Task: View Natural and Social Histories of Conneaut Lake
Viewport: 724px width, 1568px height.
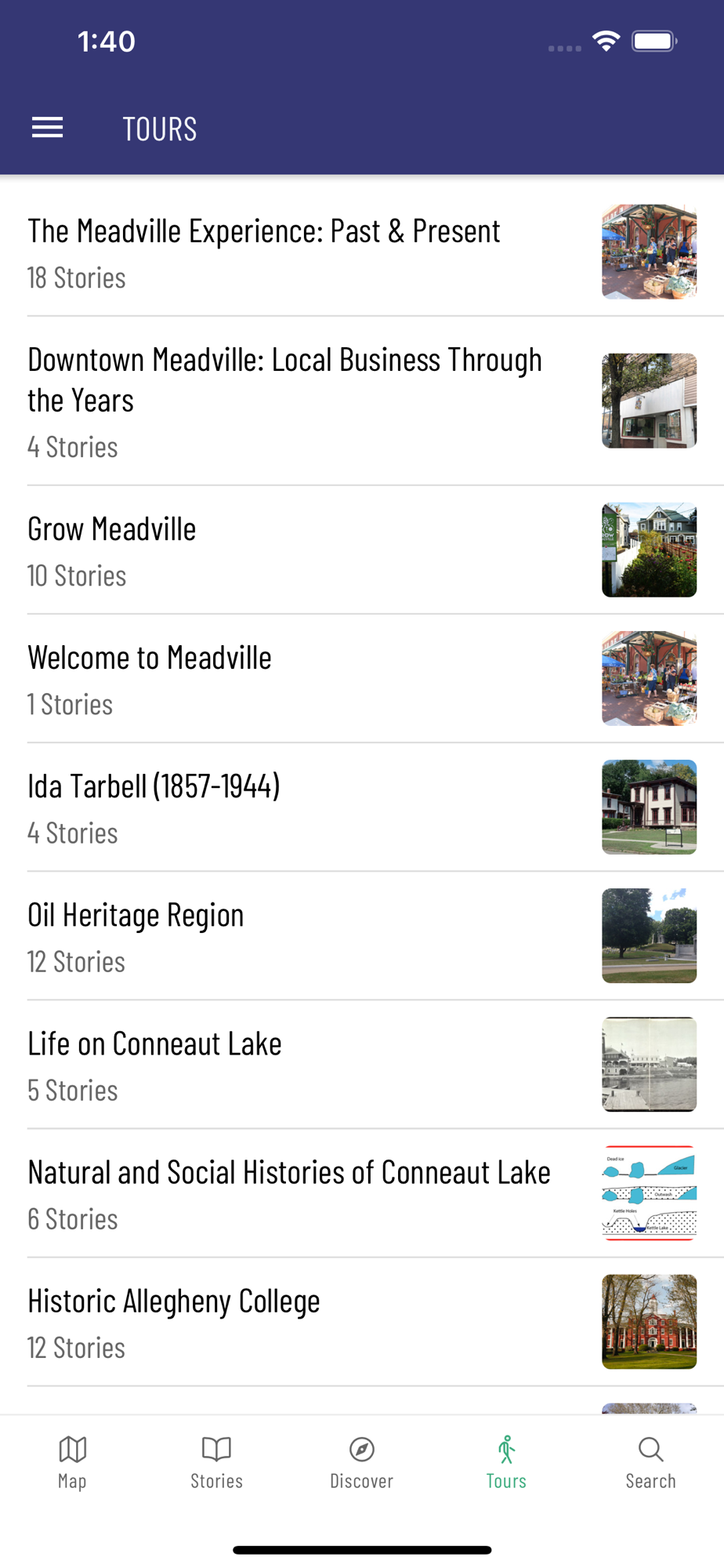Action: (313, 1192)
